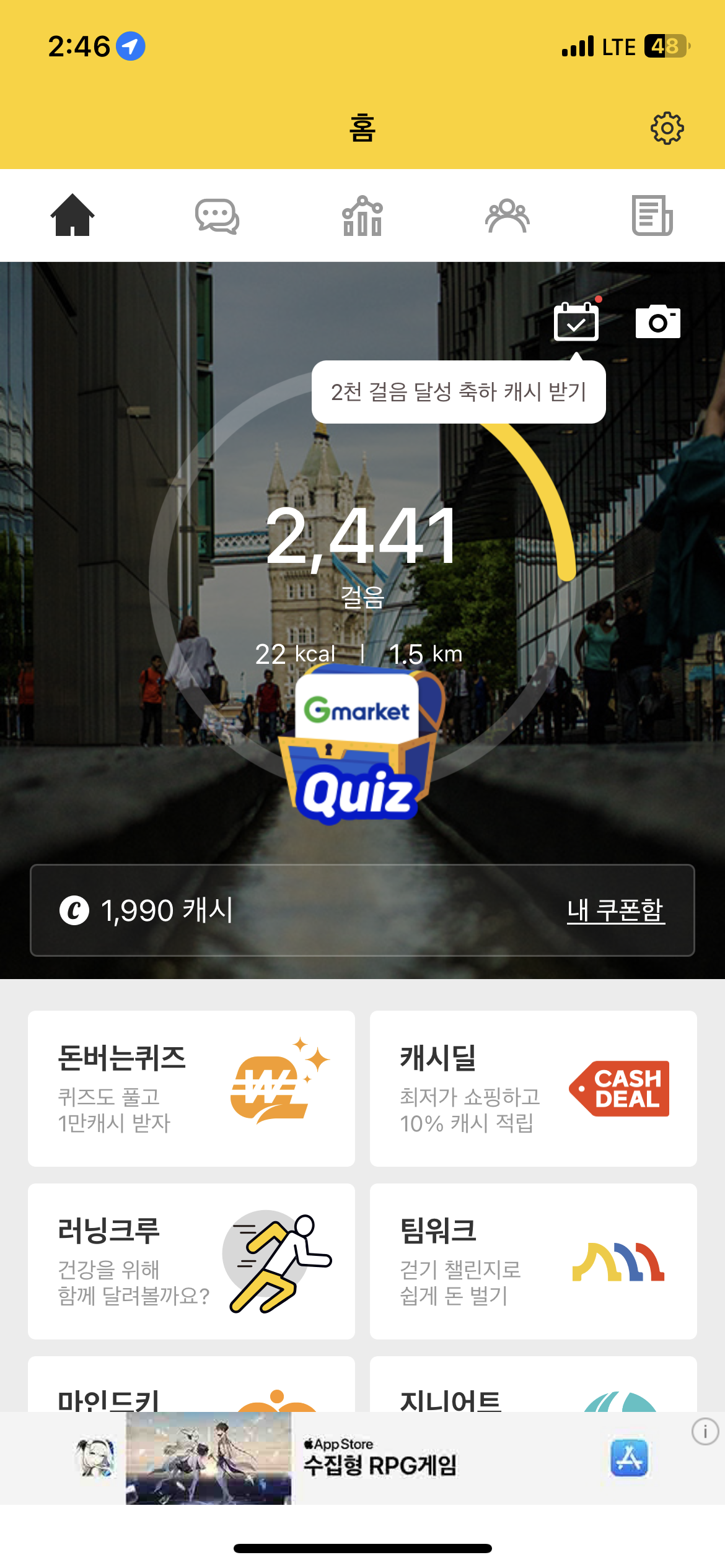The image size is (725, 1568).
Task: Switch to the chat bubbles tab
Action: pos(217,216)
